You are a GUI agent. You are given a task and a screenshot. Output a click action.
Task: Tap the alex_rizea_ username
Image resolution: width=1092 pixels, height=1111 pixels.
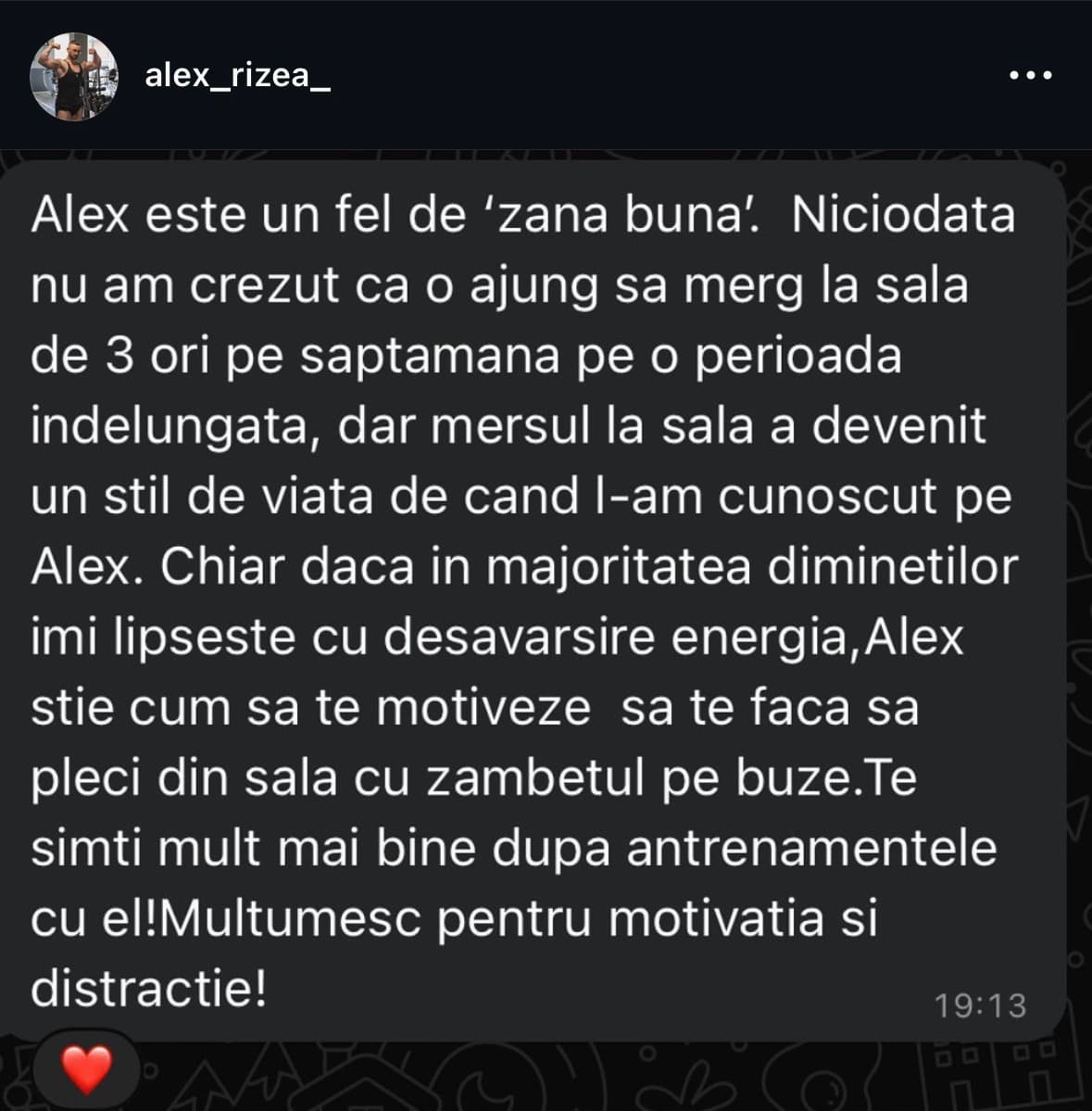pos(237,76)
